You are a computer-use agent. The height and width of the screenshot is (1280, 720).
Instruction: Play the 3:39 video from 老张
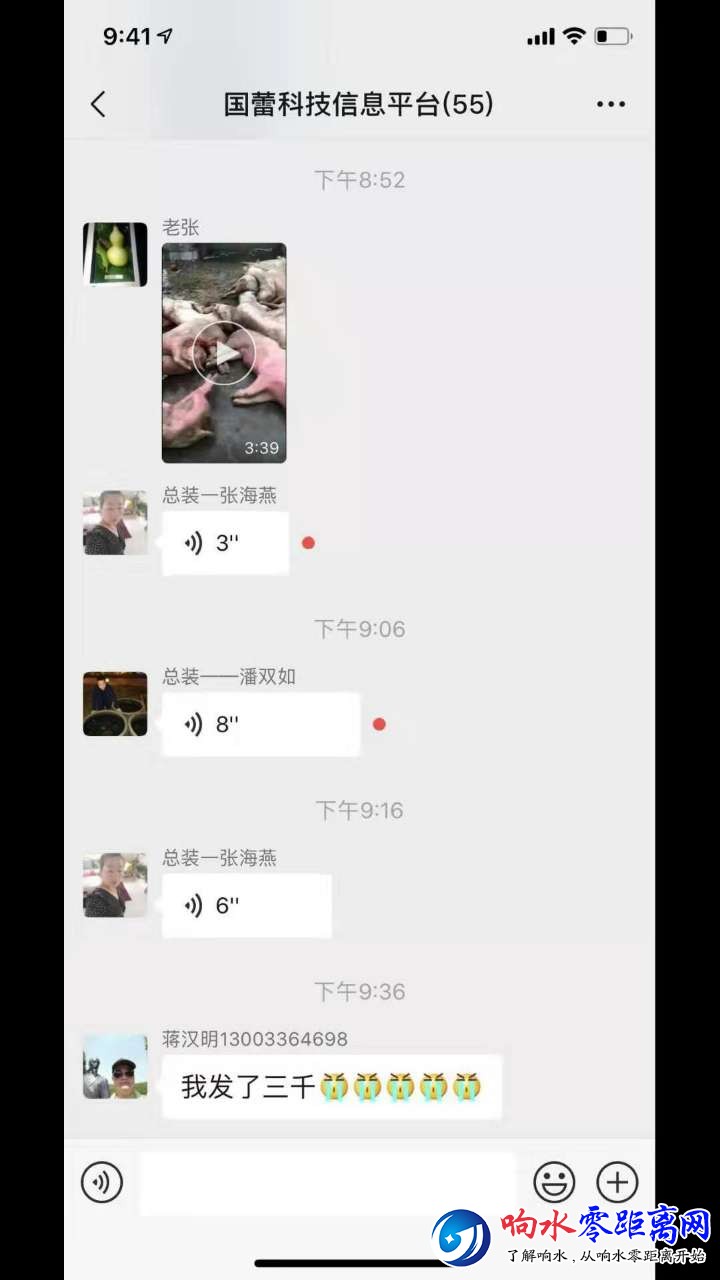(224, 353)
